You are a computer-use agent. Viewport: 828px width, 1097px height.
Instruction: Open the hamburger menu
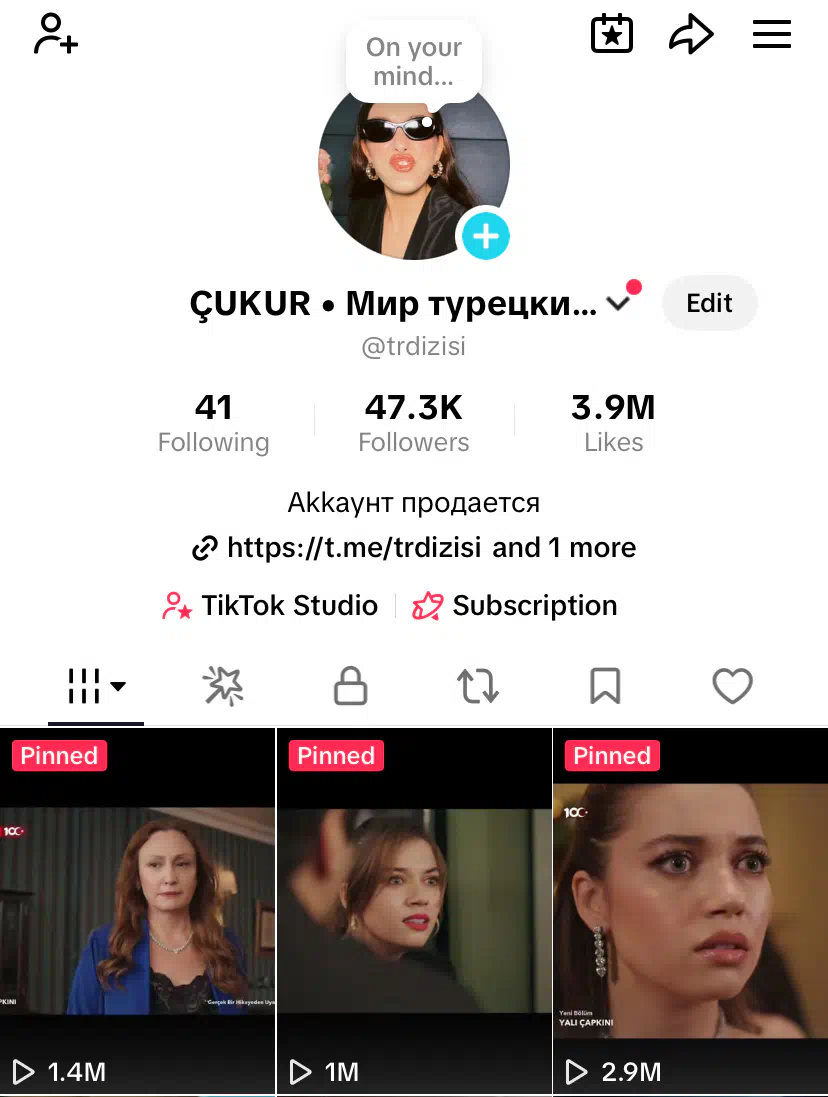coord(771,34)
